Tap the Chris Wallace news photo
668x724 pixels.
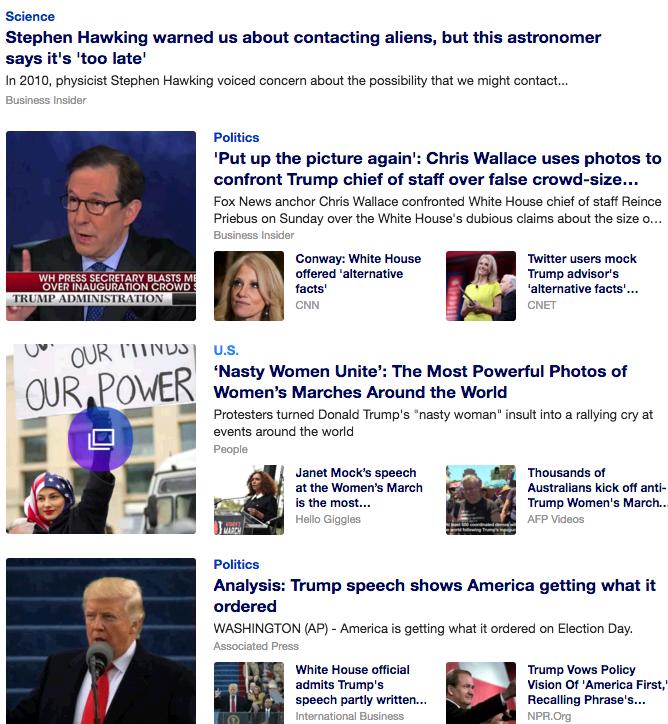click(101, 225)
